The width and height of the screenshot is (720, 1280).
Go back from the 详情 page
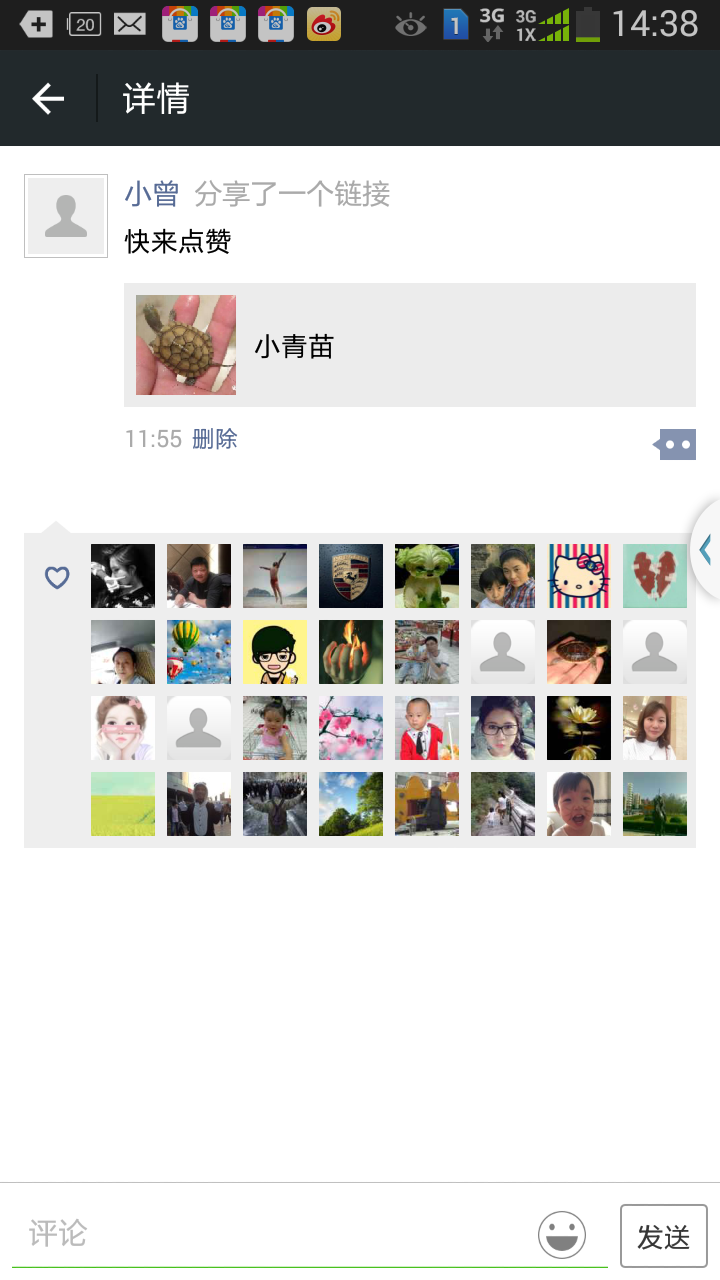pyautogui.click(x=48, y=99)
